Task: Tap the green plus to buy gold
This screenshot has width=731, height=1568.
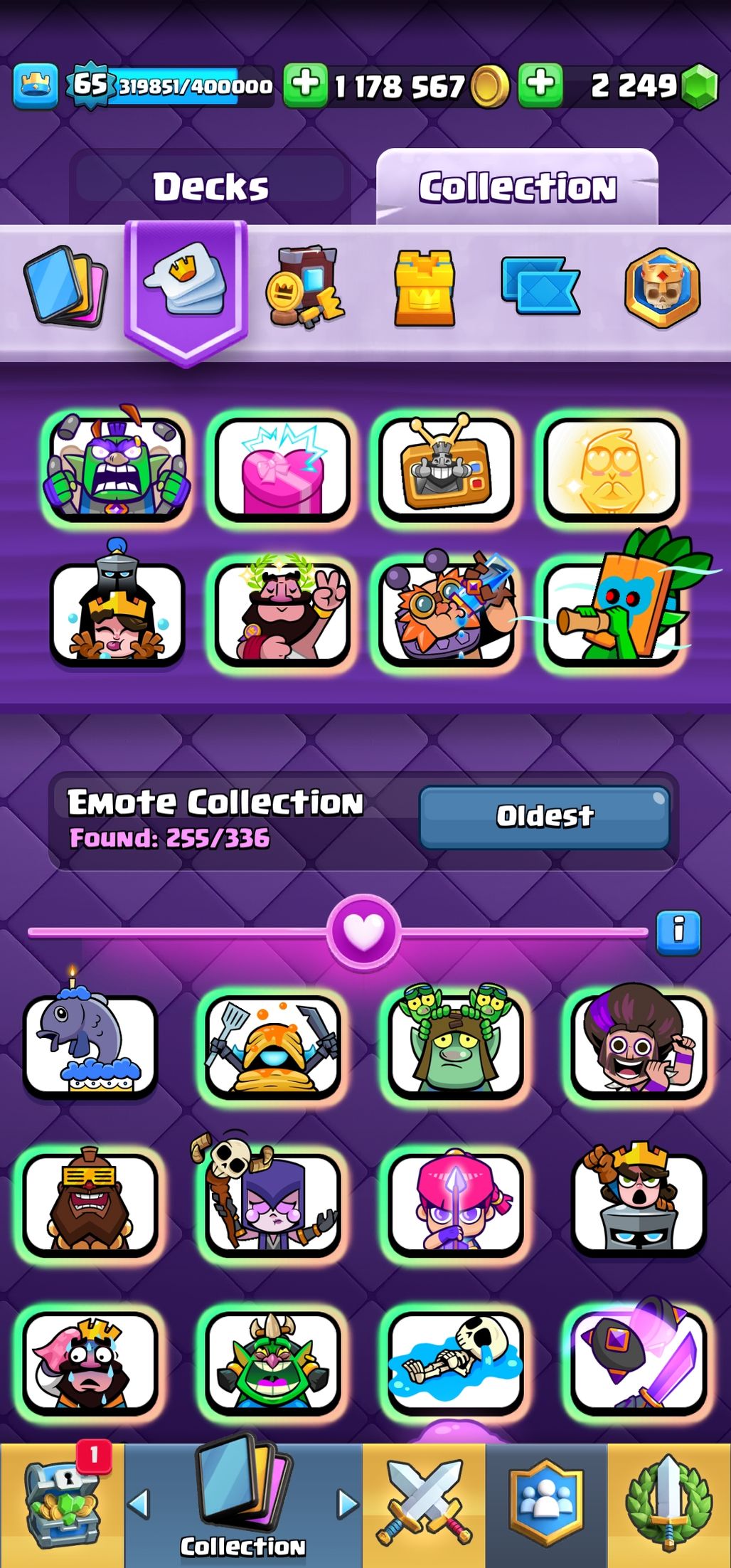Action: click(x=305, y=85)
